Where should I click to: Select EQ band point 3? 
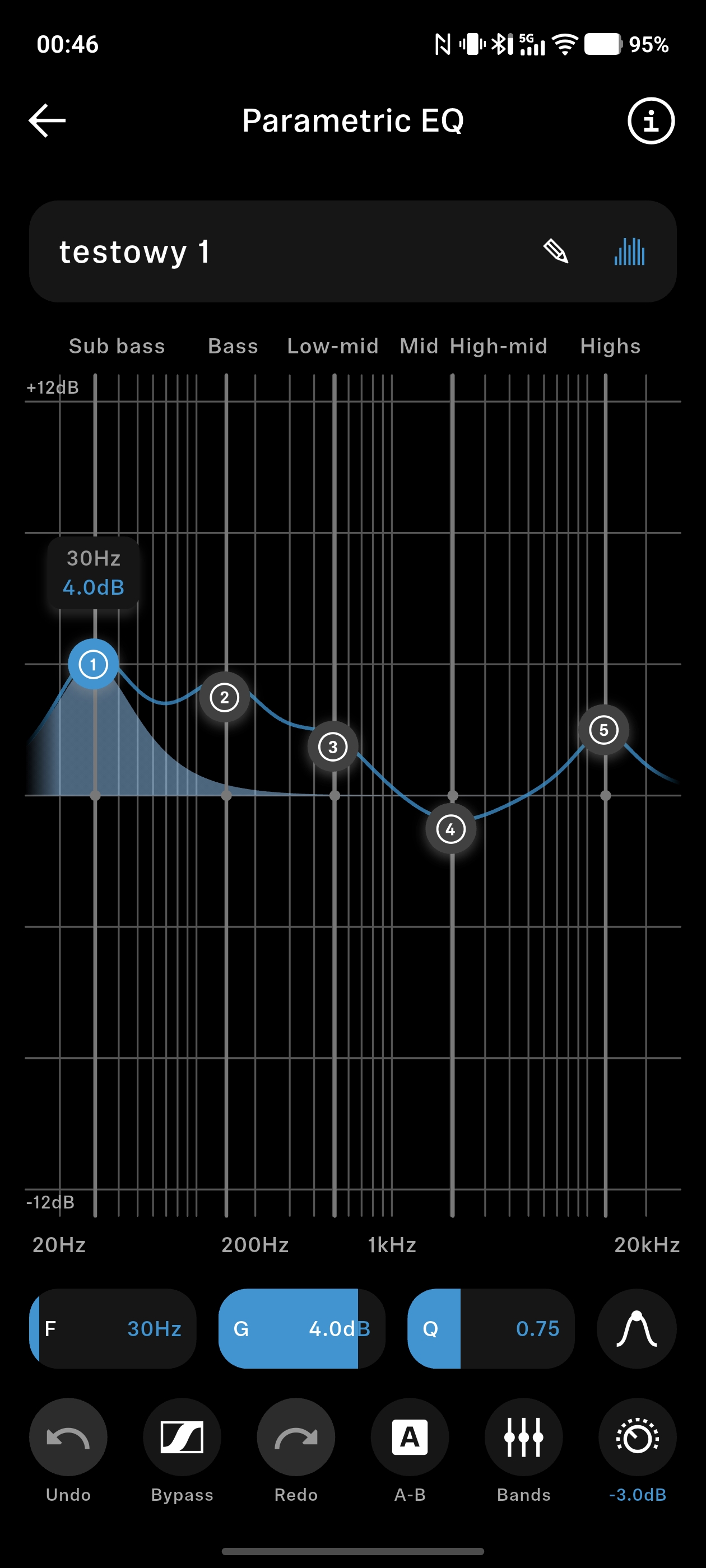point(333,746)
